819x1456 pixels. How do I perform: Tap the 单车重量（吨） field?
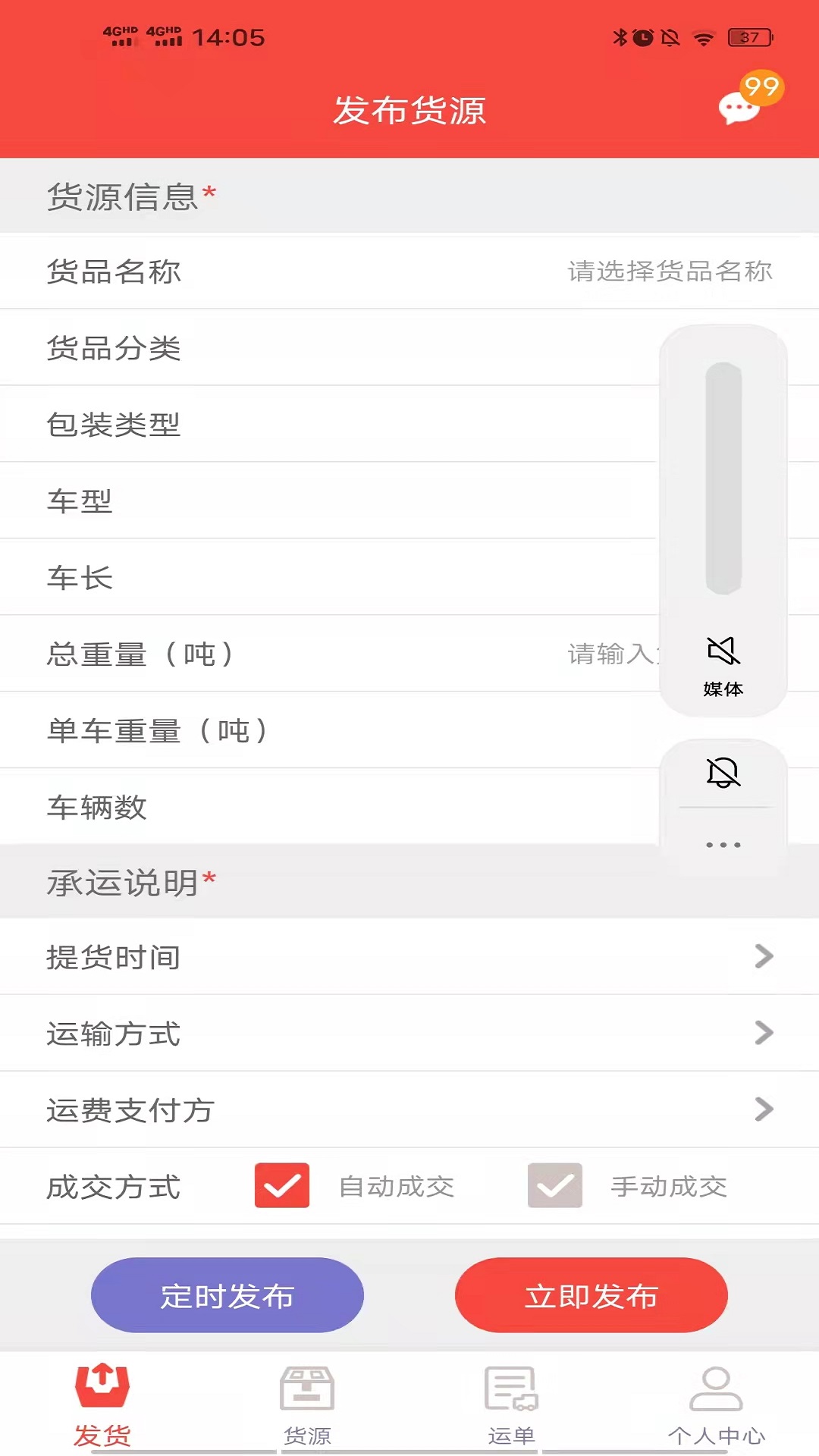tap(409, 730)
